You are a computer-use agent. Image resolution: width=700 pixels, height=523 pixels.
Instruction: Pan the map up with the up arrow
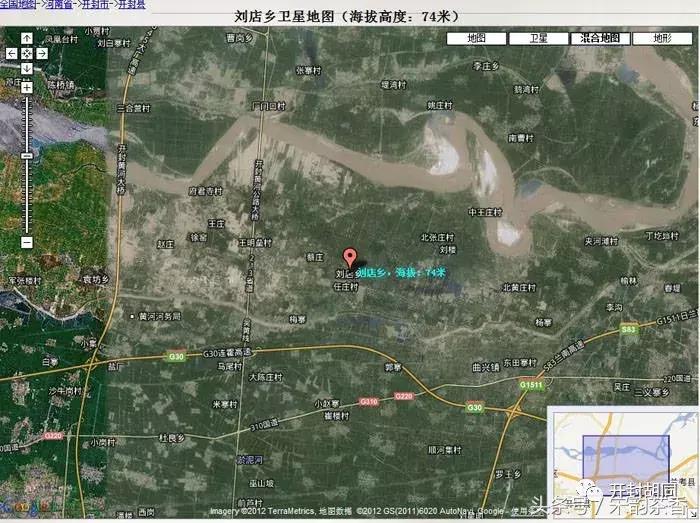27,40
